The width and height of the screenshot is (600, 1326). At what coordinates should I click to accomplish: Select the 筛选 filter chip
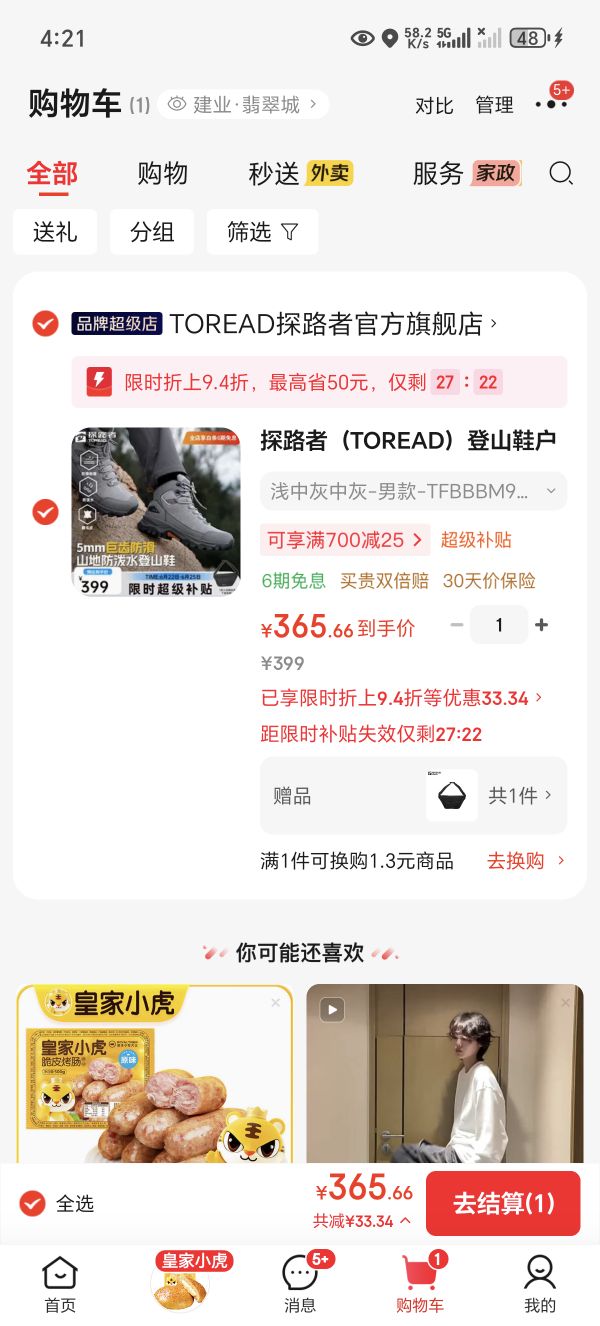click(262, 232)
